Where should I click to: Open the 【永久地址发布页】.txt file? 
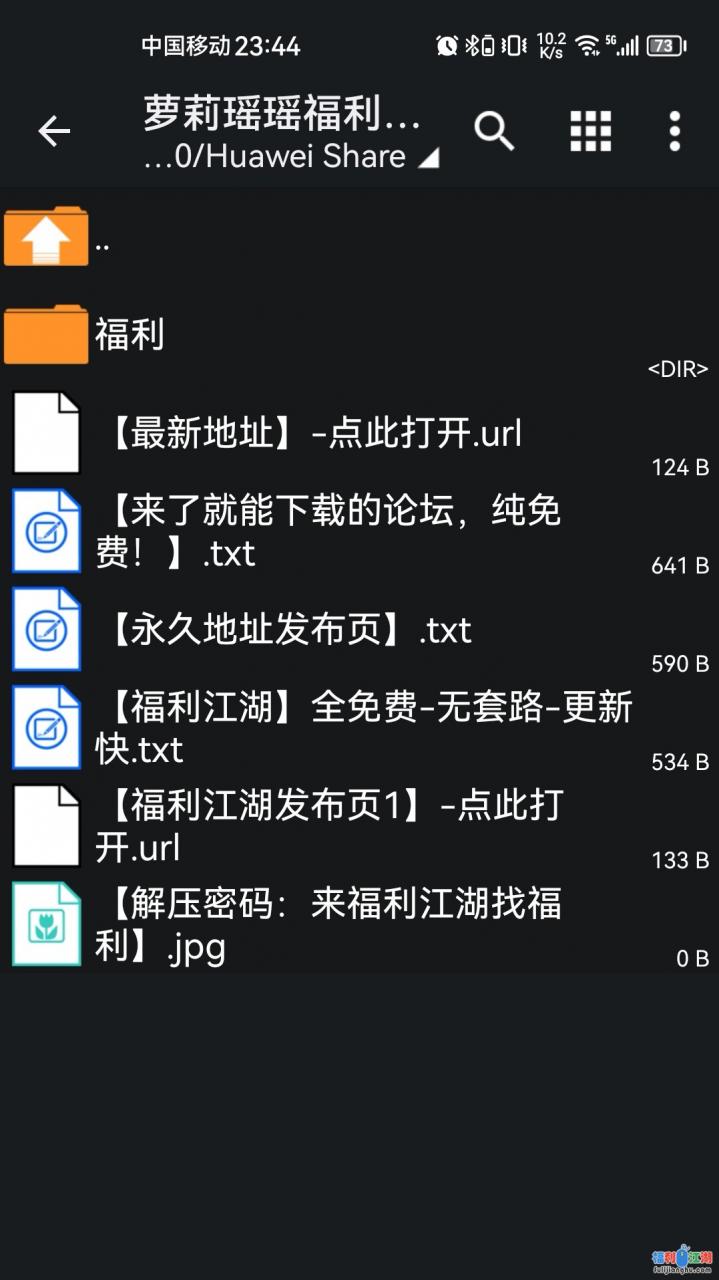point(290,630)
